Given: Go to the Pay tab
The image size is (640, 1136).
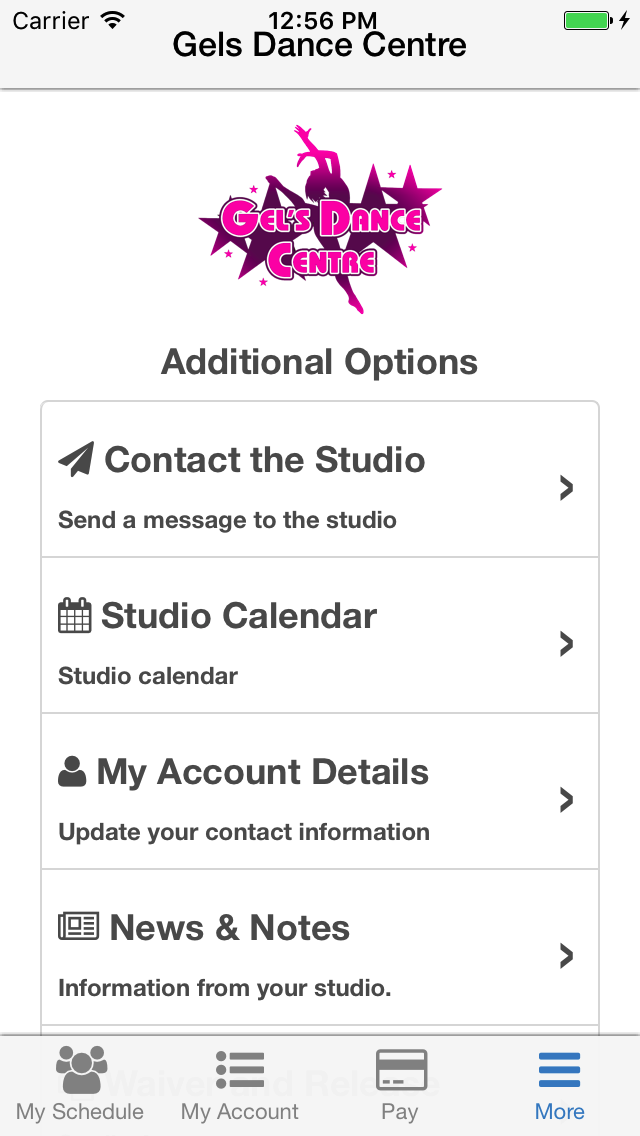Looking at the screenshot, I should coord(400,1086).
